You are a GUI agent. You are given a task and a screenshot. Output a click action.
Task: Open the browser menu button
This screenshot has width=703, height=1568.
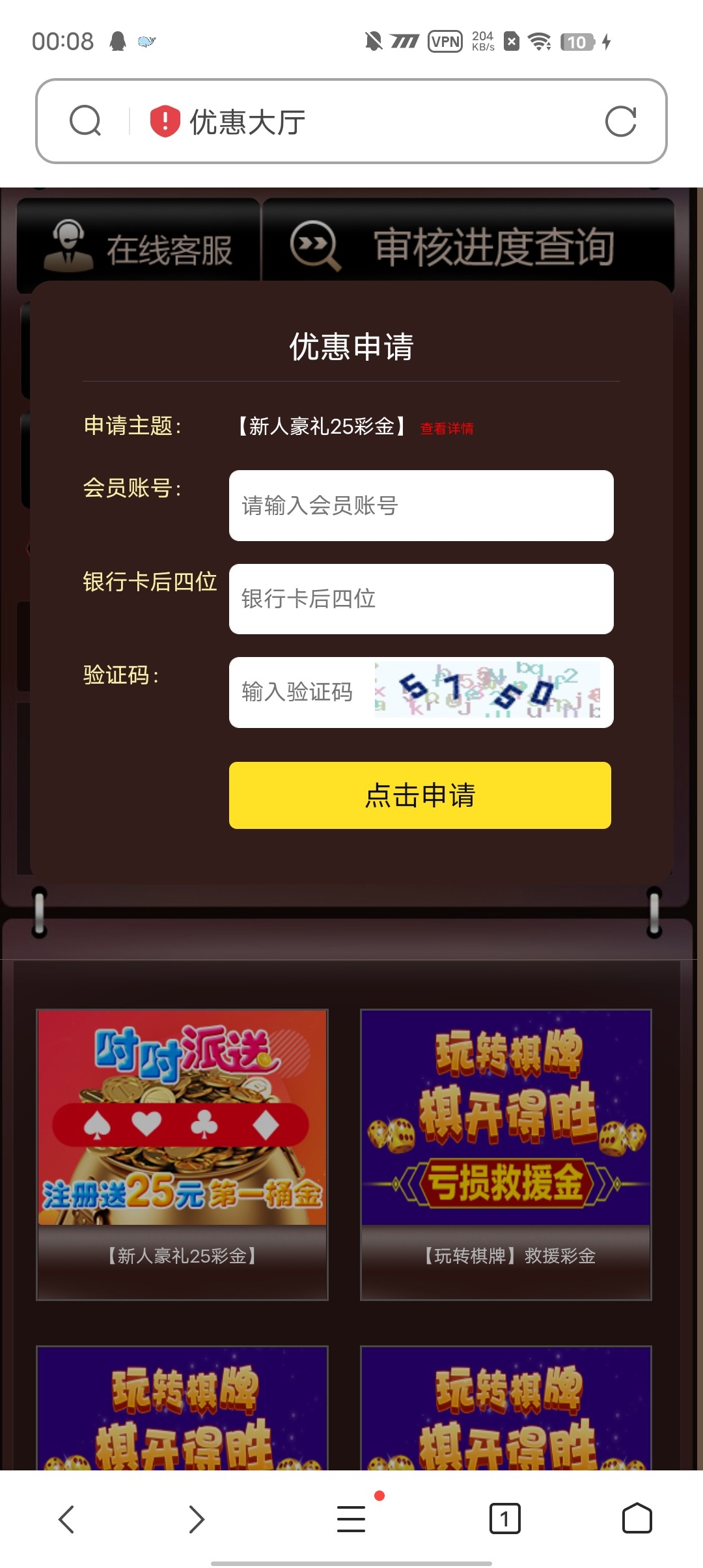(x=351, y=1519)
